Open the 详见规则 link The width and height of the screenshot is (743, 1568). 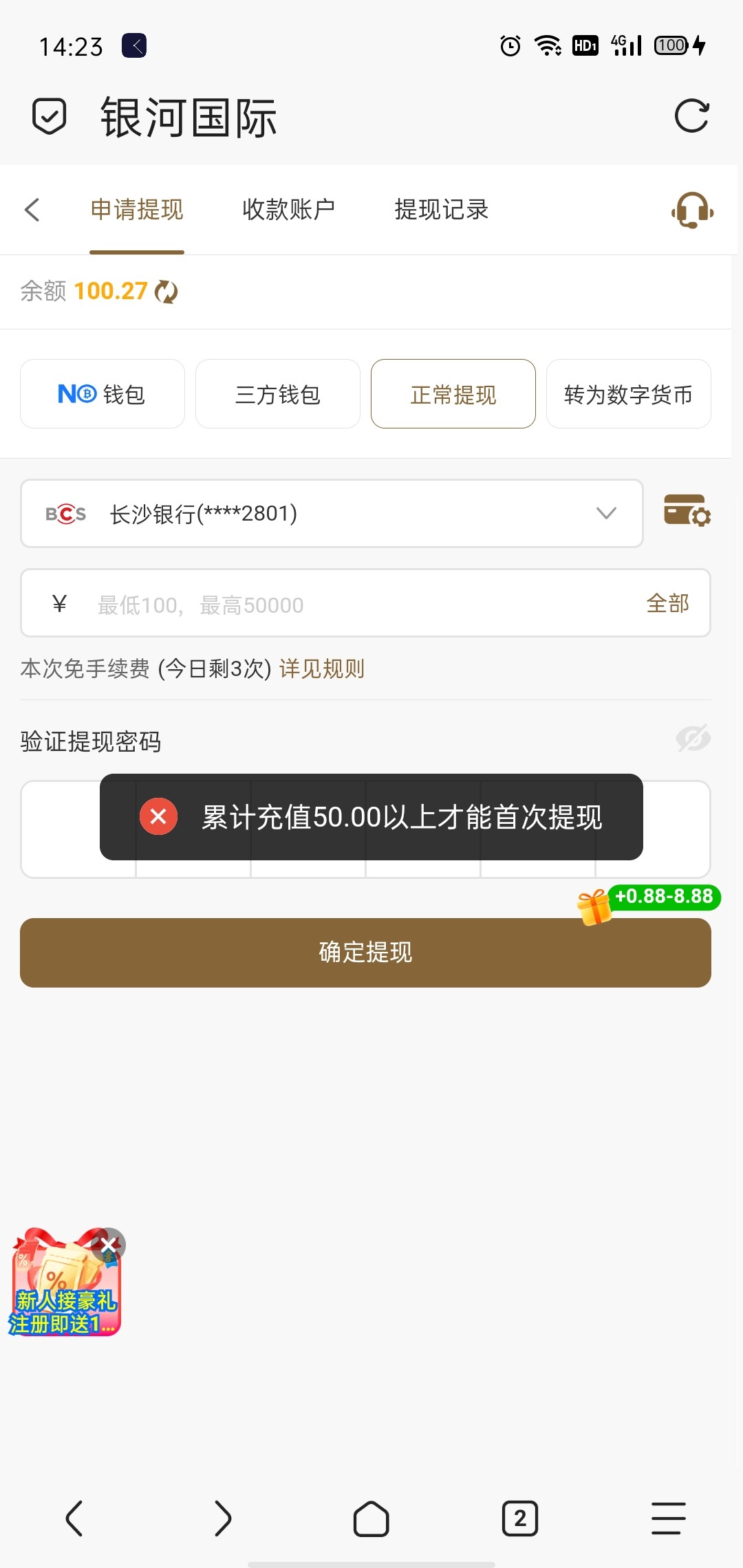[x=322, y=668]
